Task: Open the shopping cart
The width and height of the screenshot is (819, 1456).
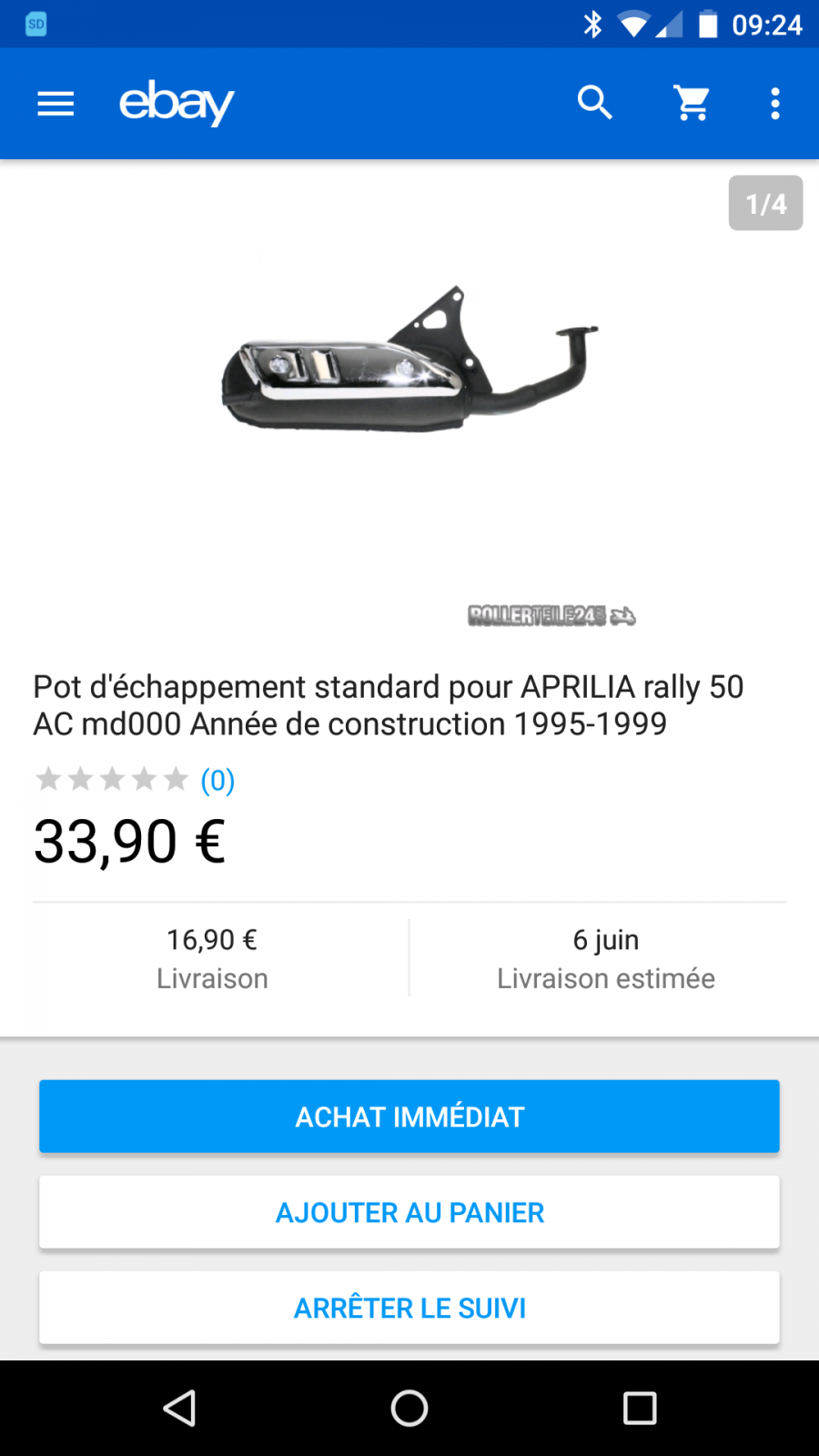Action: (692, 103)
